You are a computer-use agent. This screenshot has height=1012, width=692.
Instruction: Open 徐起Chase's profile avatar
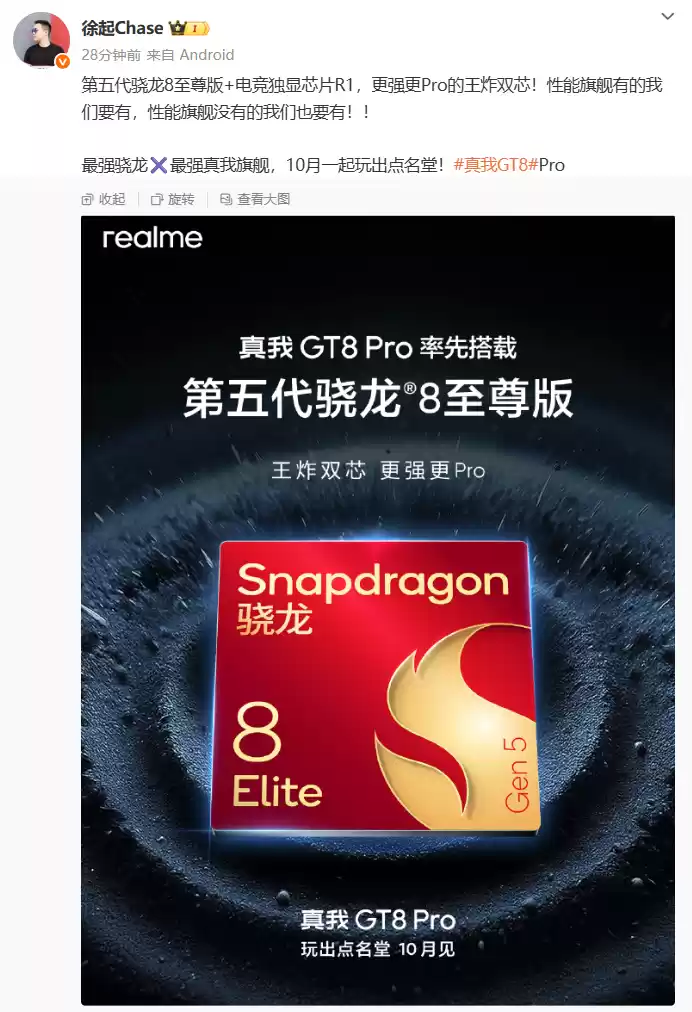point(41,41)
